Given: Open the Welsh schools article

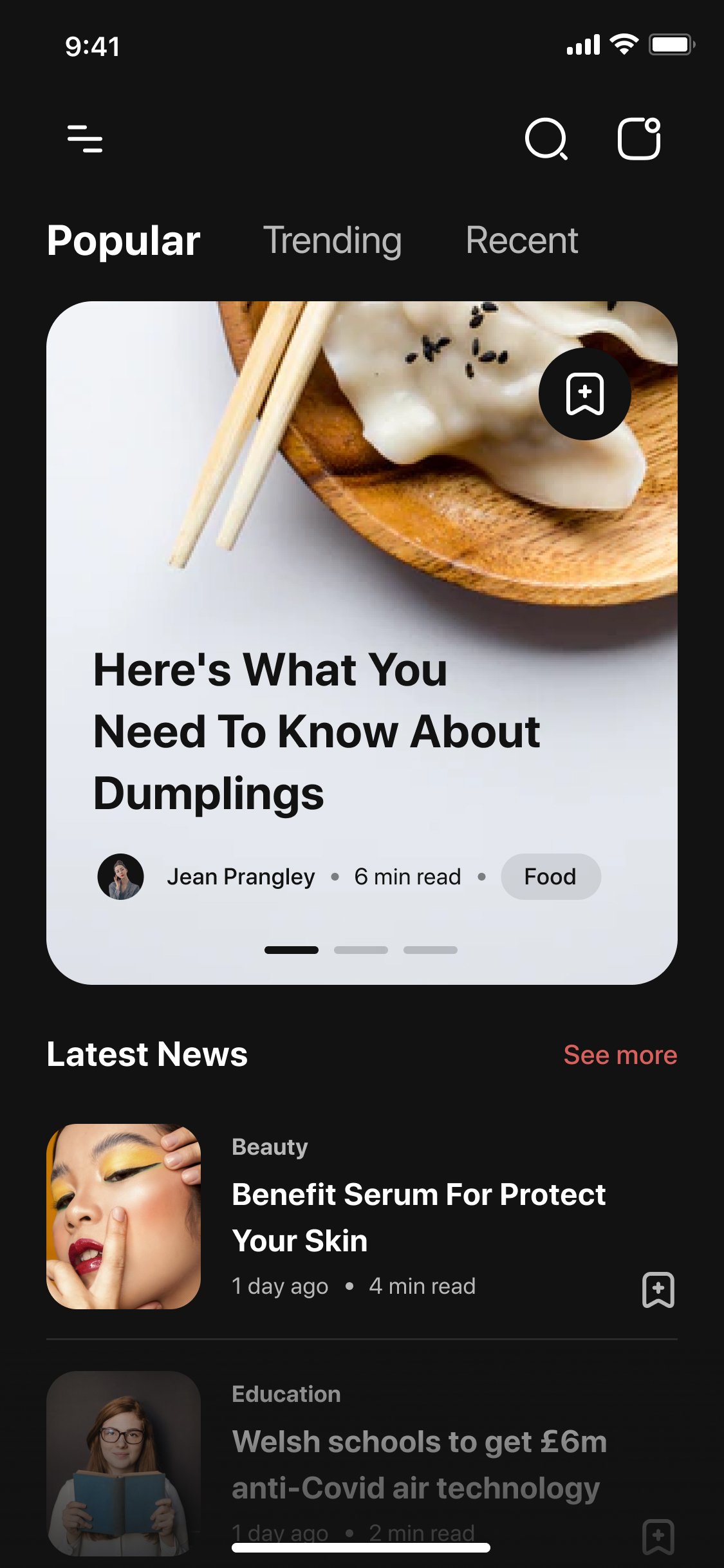Looking at the screenshot, I should coord(418,1464).
